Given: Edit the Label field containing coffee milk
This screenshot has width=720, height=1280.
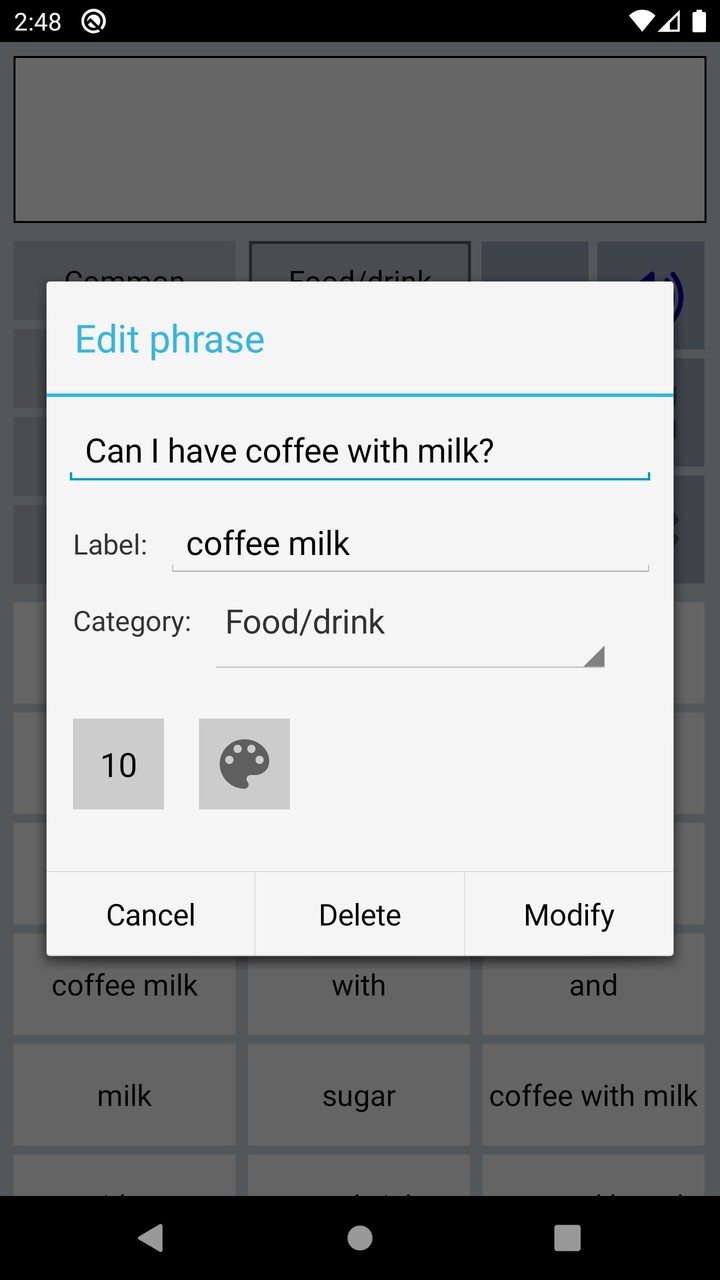Looking at the screenshot, I should [410, 543].
